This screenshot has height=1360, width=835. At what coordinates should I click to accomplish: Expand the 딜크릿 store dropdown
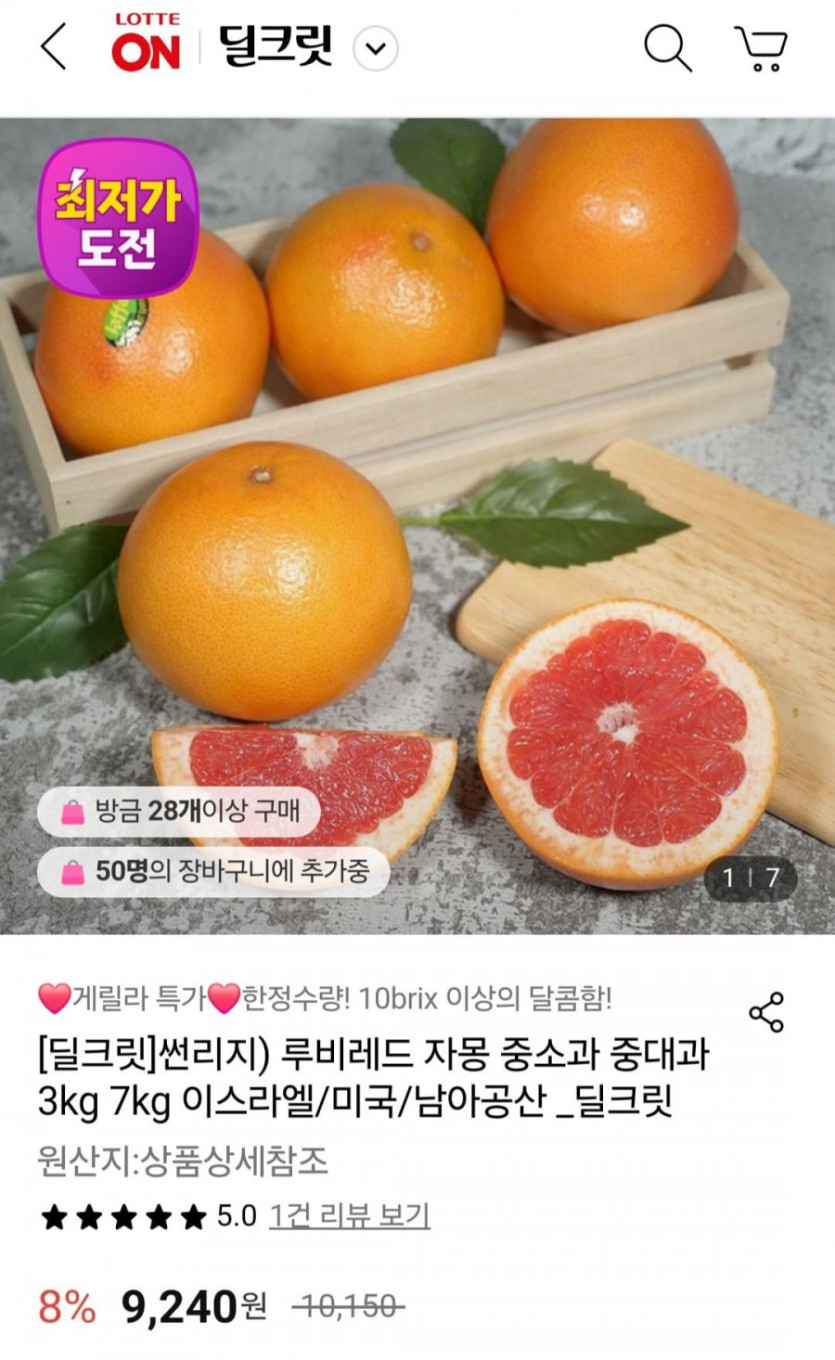[x=375, y=48]
